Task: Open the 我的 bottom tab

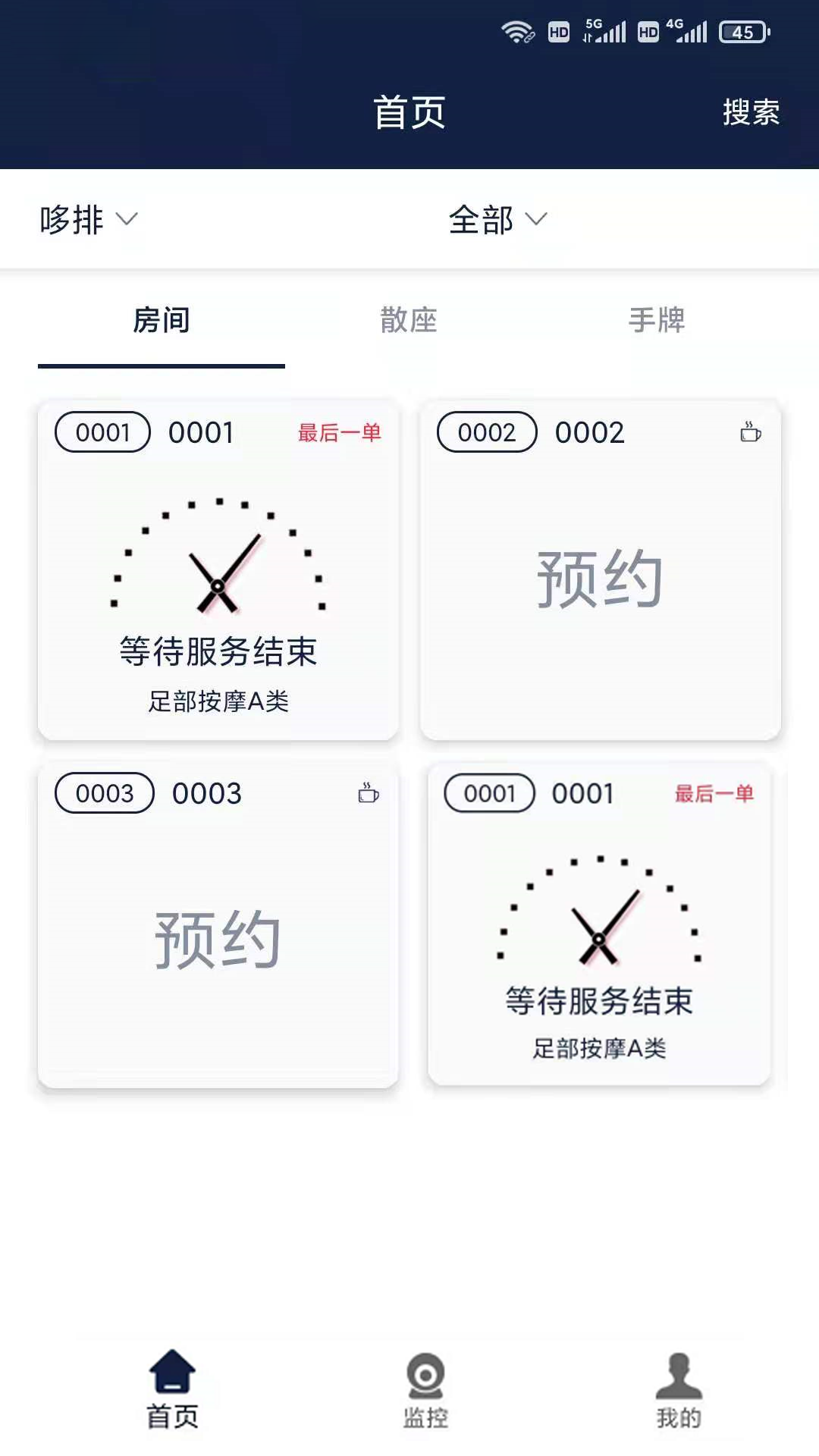Action: click(679, 1390)
